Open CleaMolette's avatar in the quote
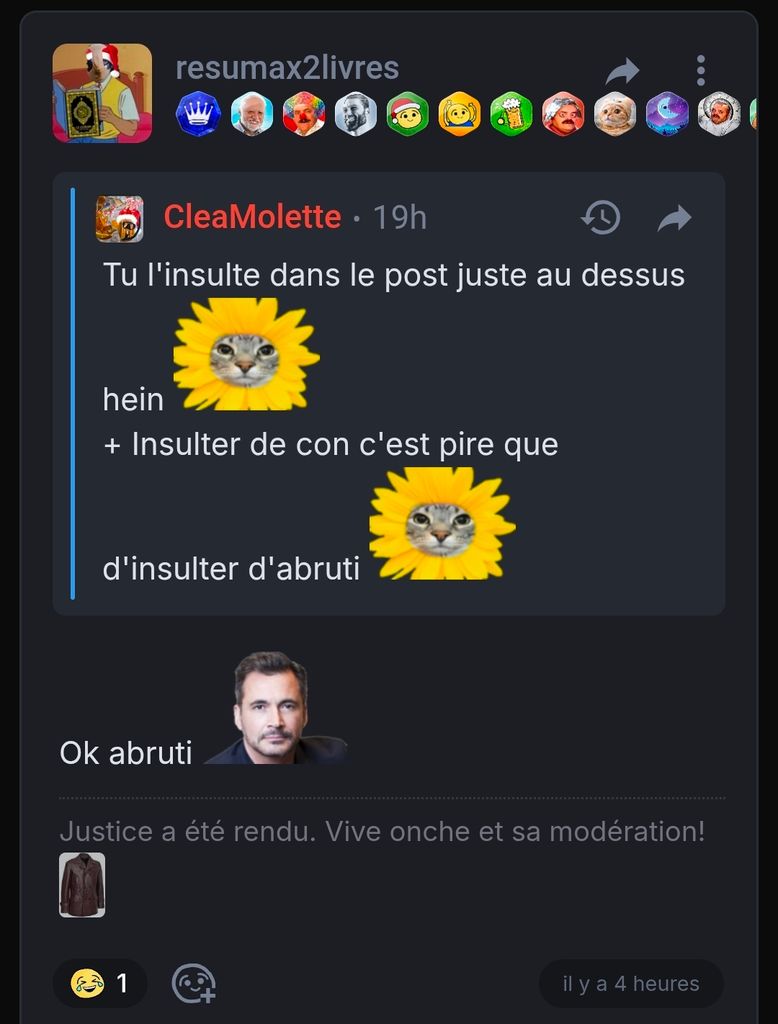Image resolution: width=778 pixels, height=1024 pixels. tap(120, 219)
